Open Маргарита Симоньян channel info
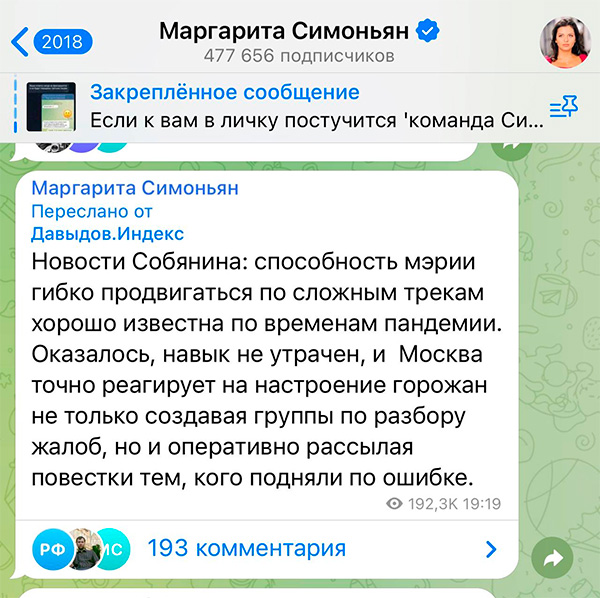 (x=298, y=41)
